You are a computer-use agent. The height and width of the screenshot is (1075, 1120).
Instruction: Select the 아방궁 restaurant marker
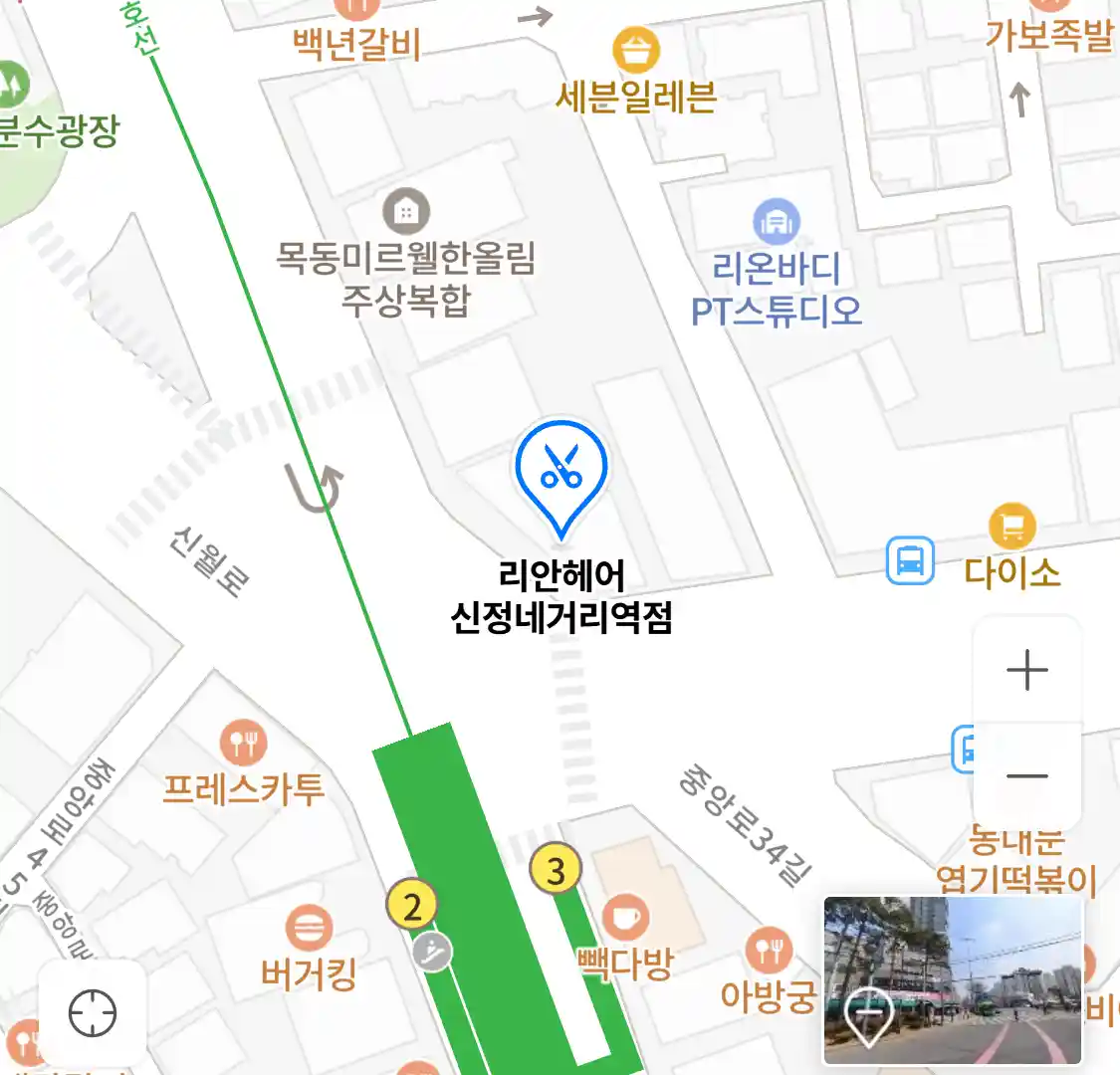(768, 952)
